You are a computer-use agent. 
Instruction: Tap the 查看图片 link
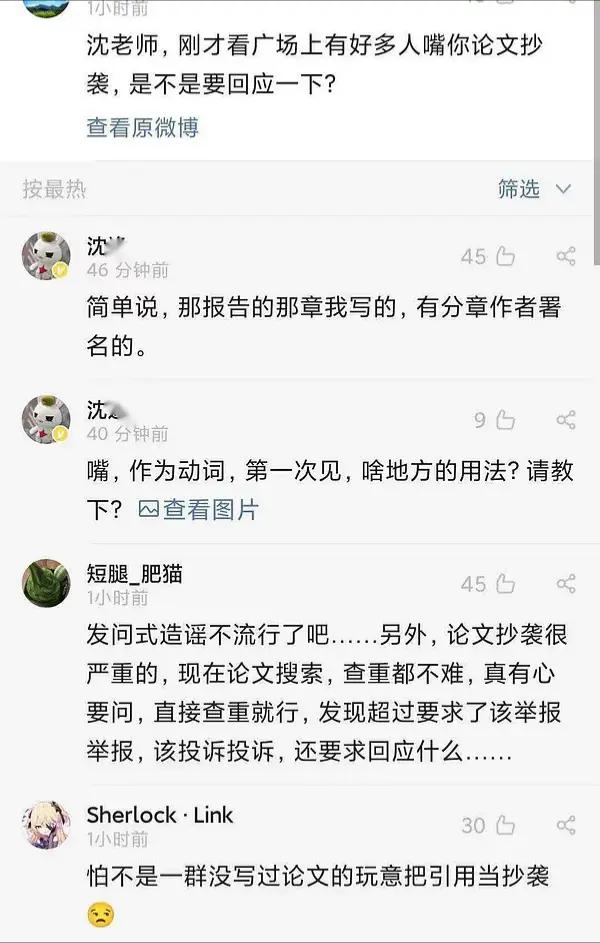tap(199, 510)
